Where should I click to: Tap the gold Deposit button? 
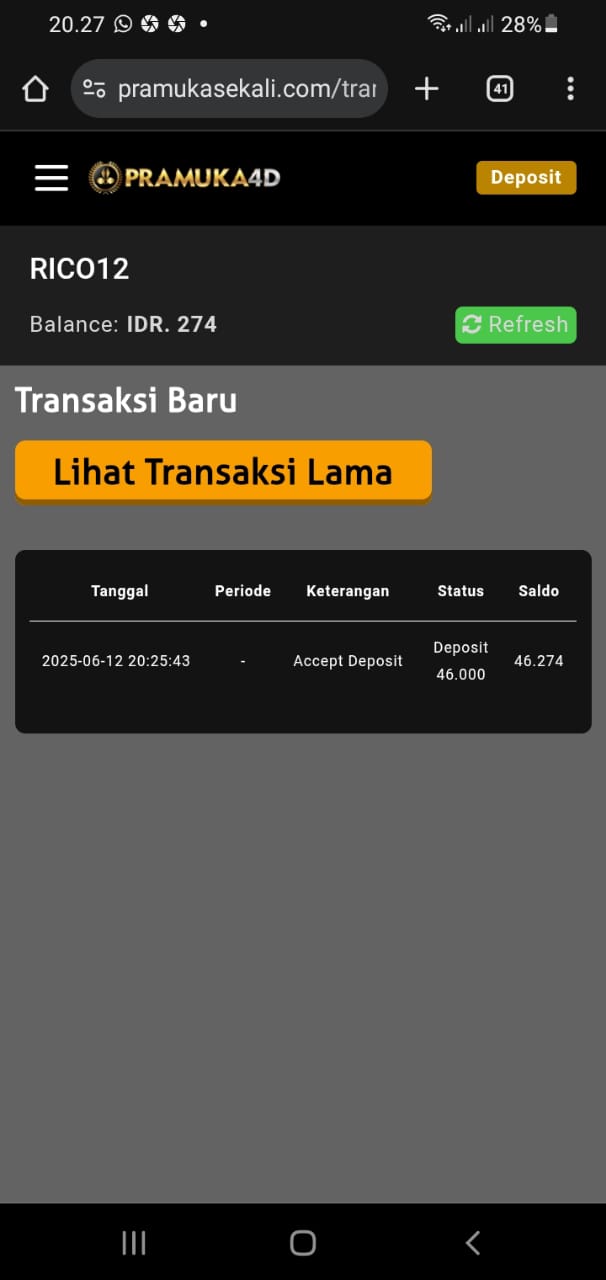[x=526, y=177]
